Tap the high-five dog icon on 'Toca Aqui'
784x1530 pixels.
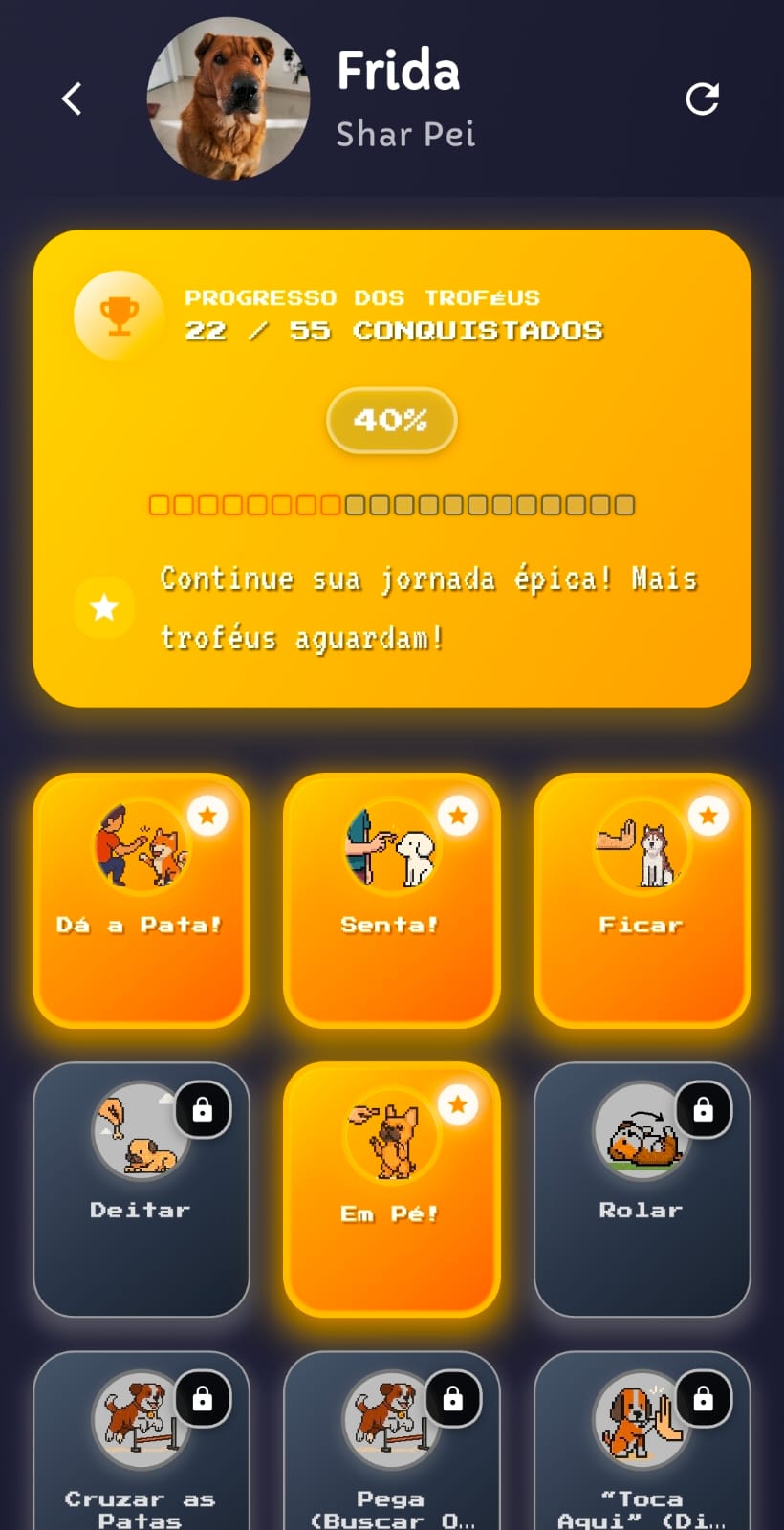pyautogui.click(x=642, y=1420)
